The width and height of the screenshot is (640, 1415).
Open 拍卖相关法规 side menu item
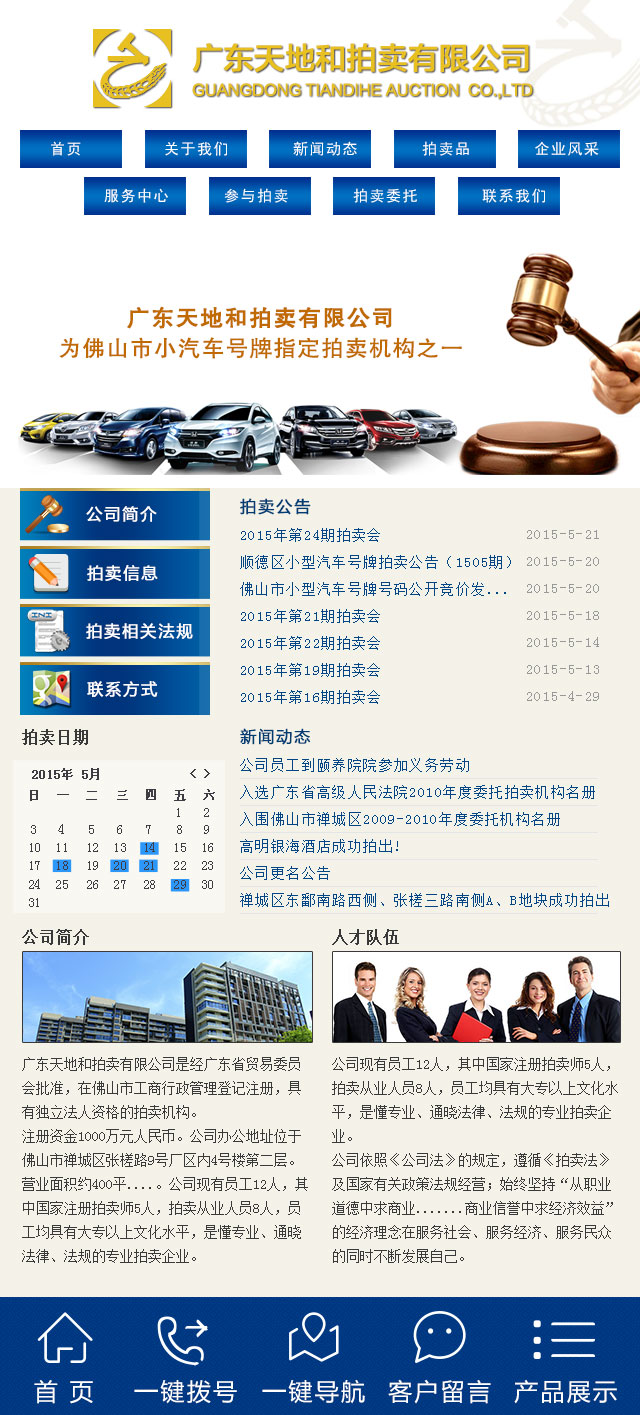click(x=115, y=632)
